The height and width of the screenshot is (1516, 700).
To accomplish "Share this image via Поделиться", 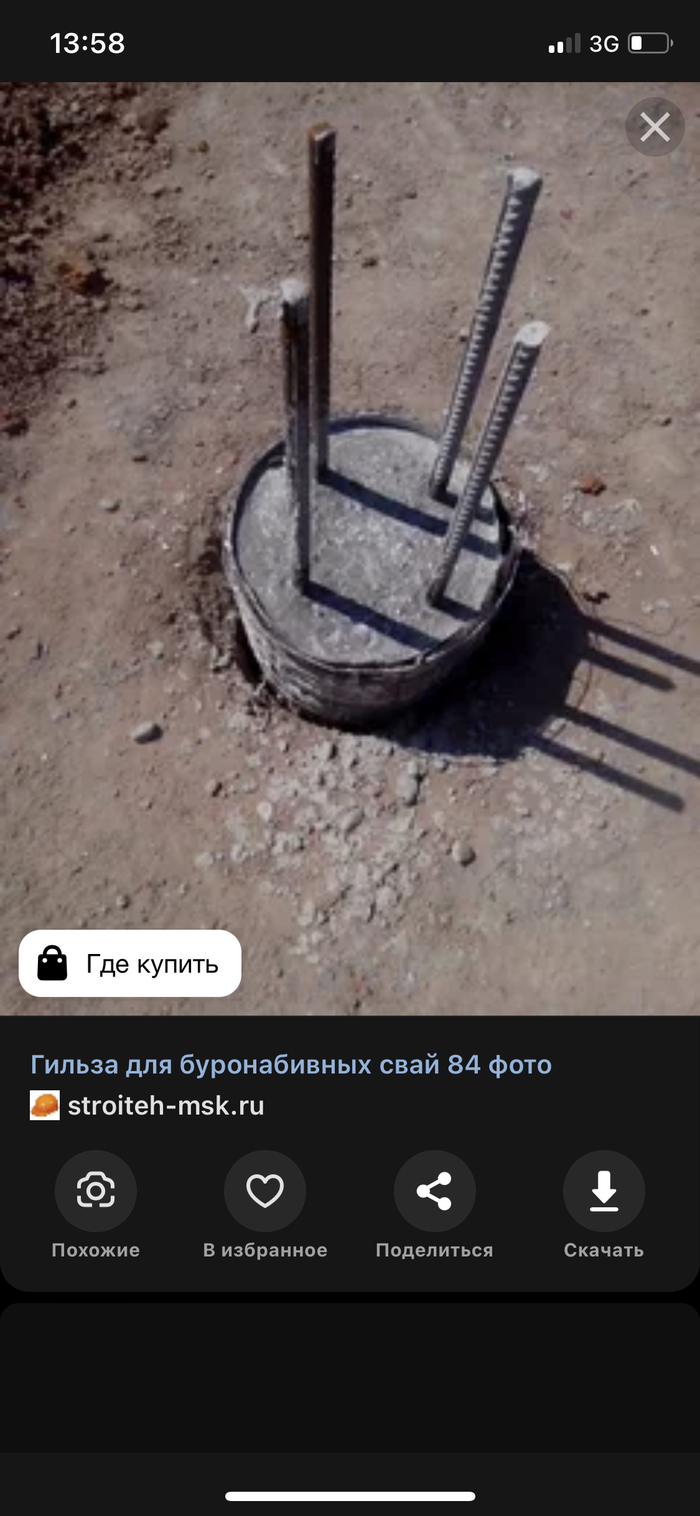I will coord(434,1191).
